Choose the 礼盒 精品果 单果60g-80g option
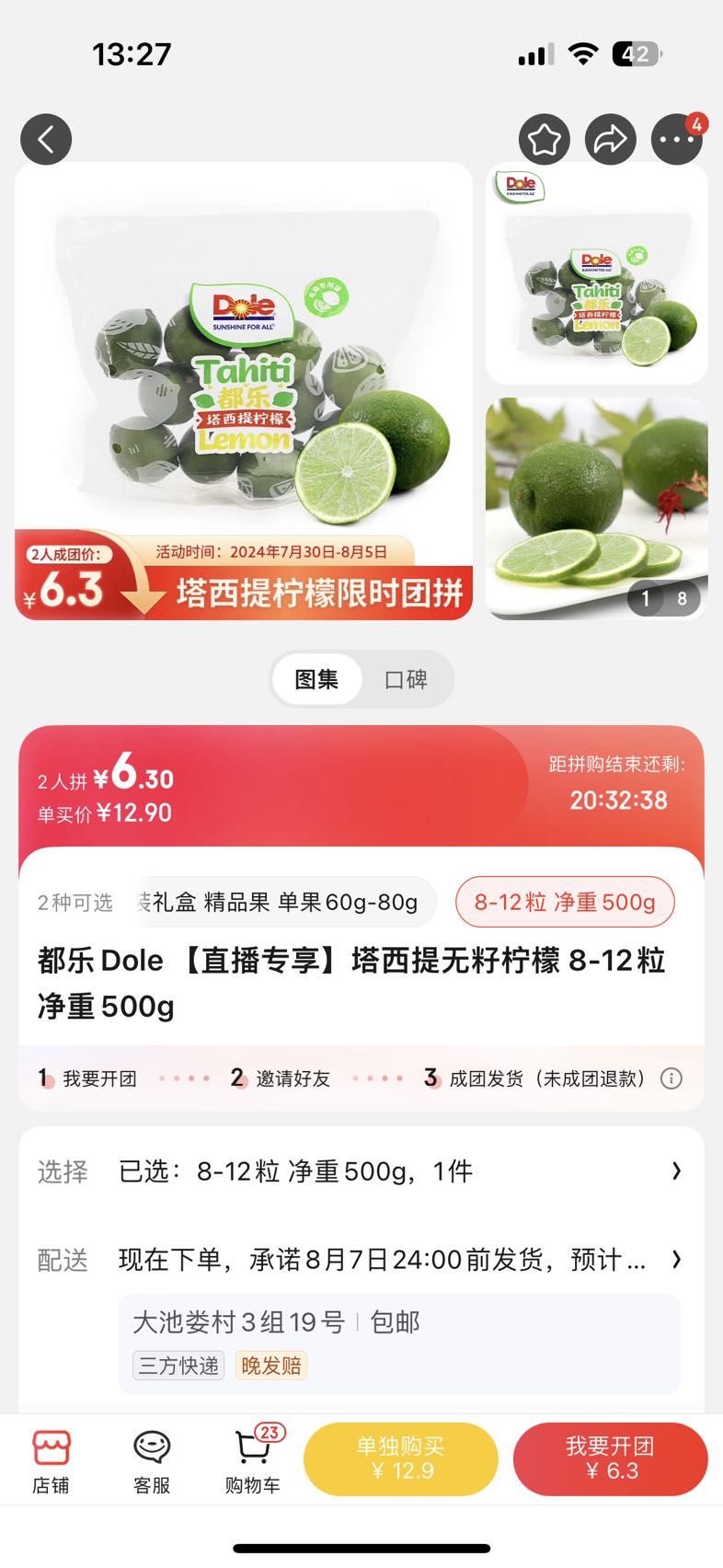The height and width of the screenshot is (1568, 723). (285, 902)
